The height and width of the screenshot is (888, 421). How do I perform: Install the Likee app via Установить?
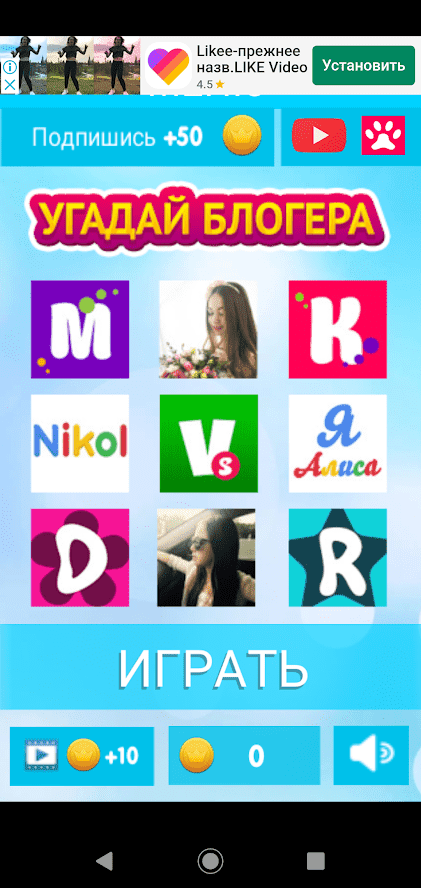pos(364,65)
